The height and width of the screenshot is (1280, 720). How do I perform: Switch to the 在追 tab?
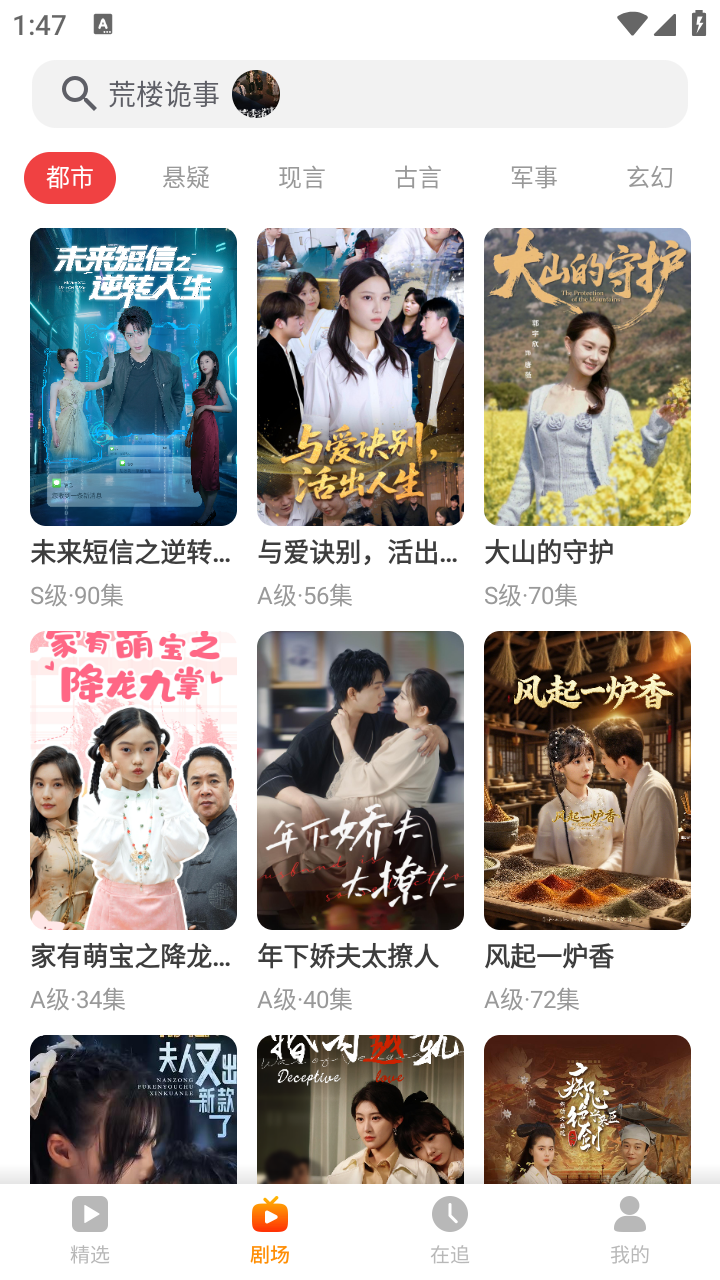pos(450,1230)
